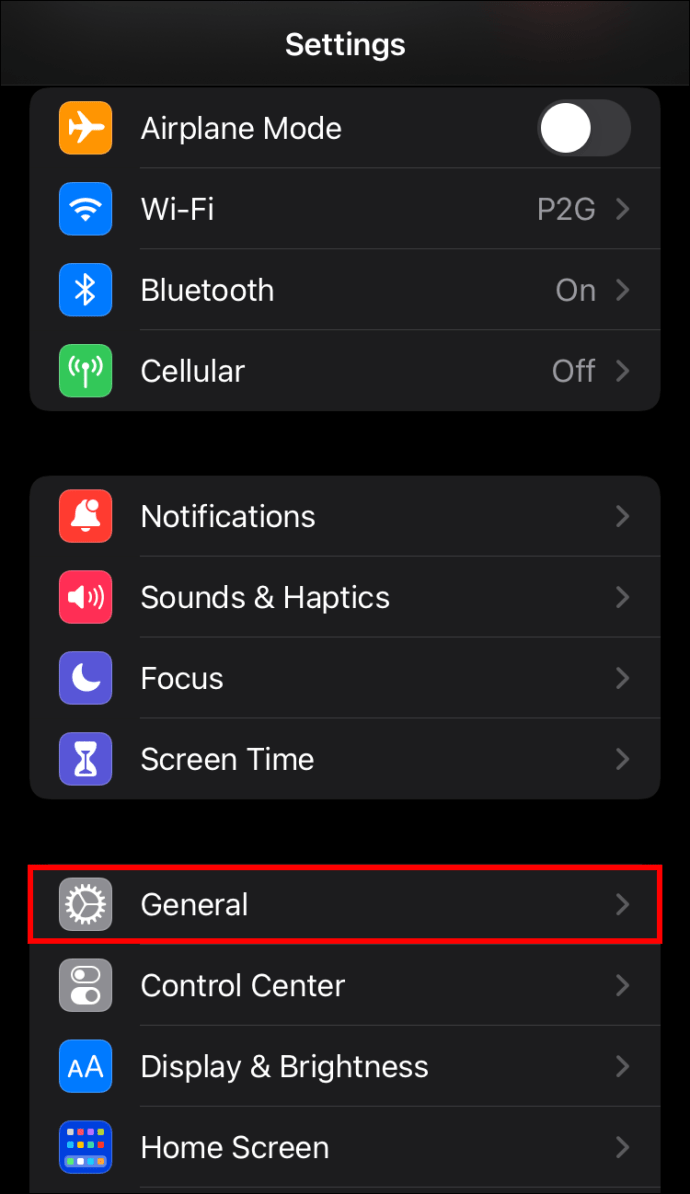Screen dimensions: 690x1194
Task: Open Home Screen settings
Action: tap(345, 1147)
